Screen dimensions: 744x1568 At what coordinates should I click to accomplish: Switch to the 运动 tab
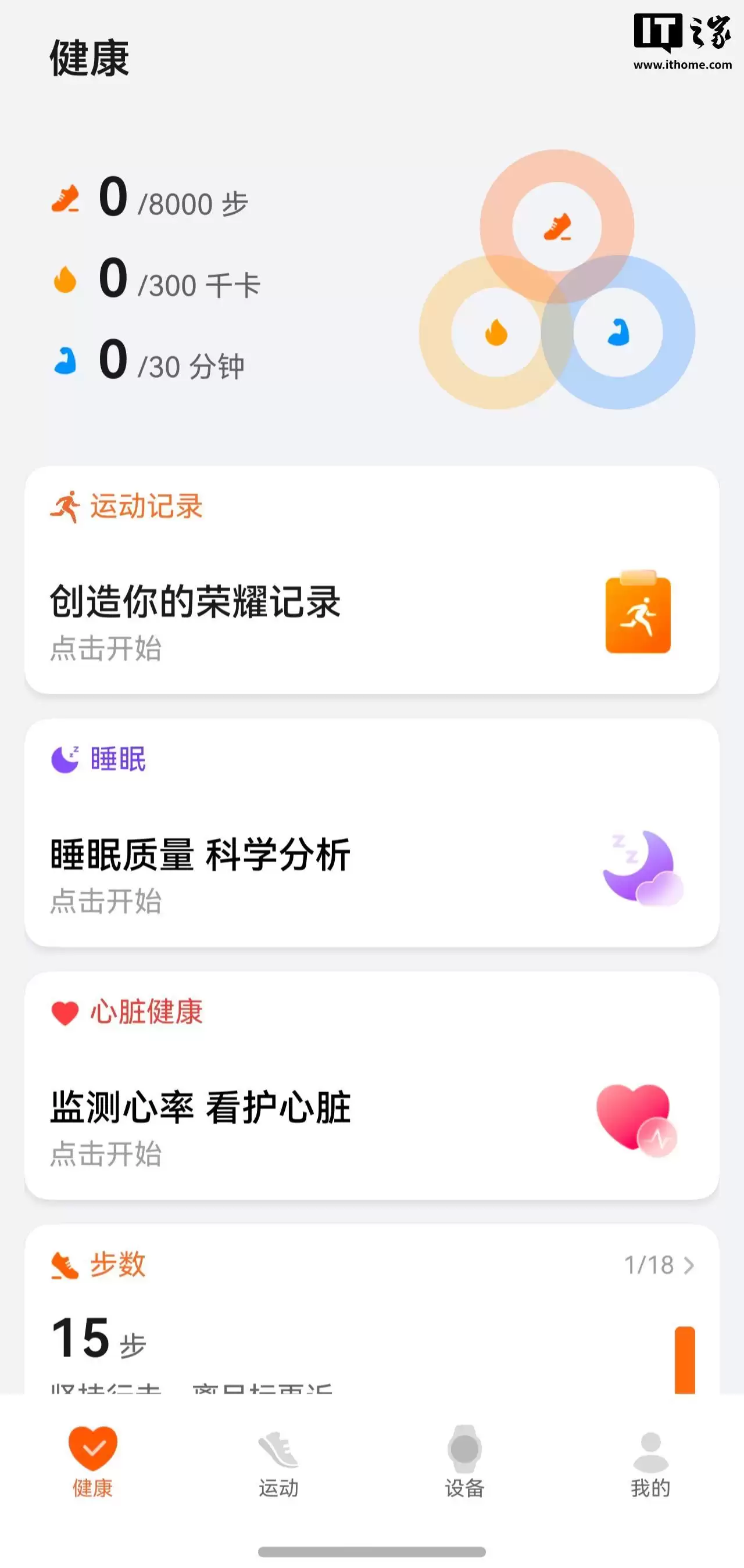click(278, 1462)
